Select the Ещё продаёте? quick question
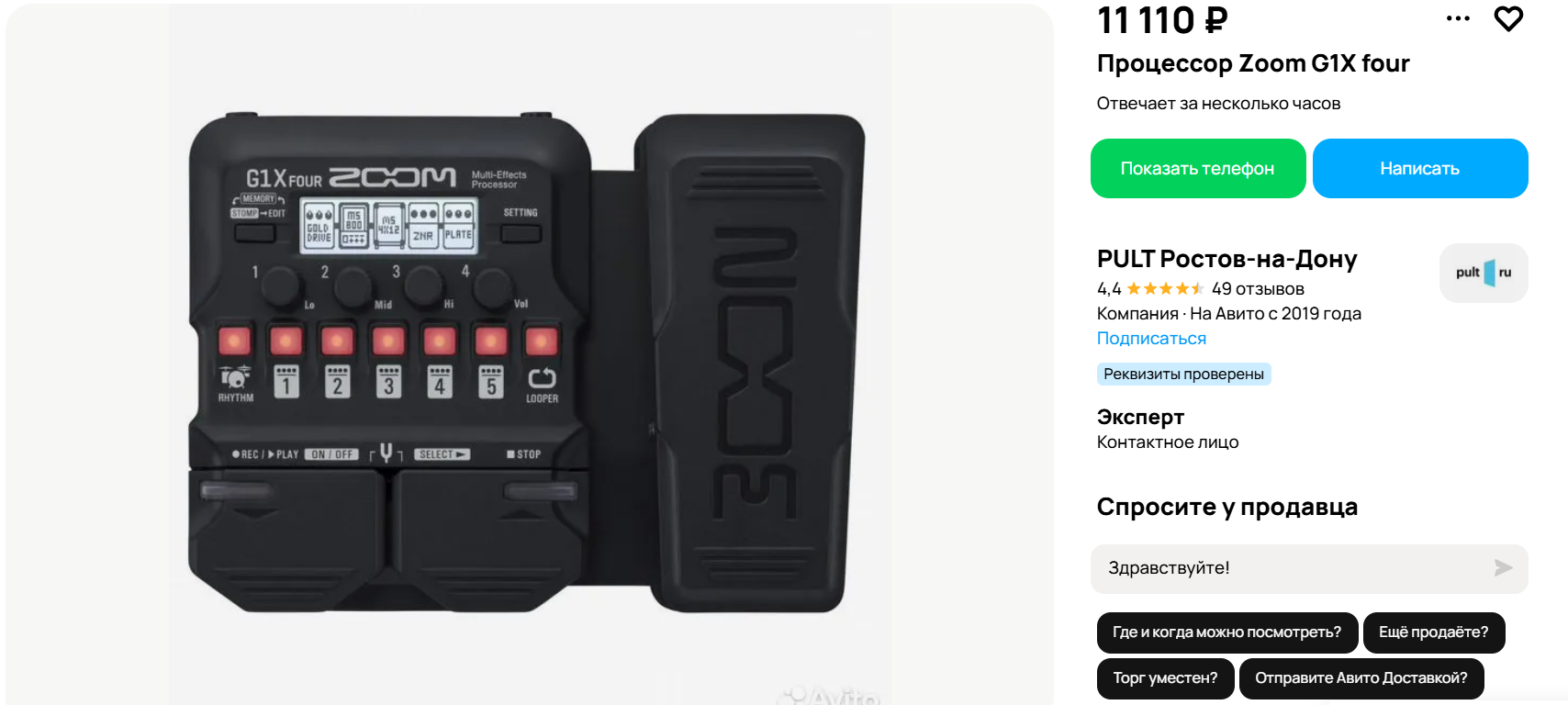 1434,632
